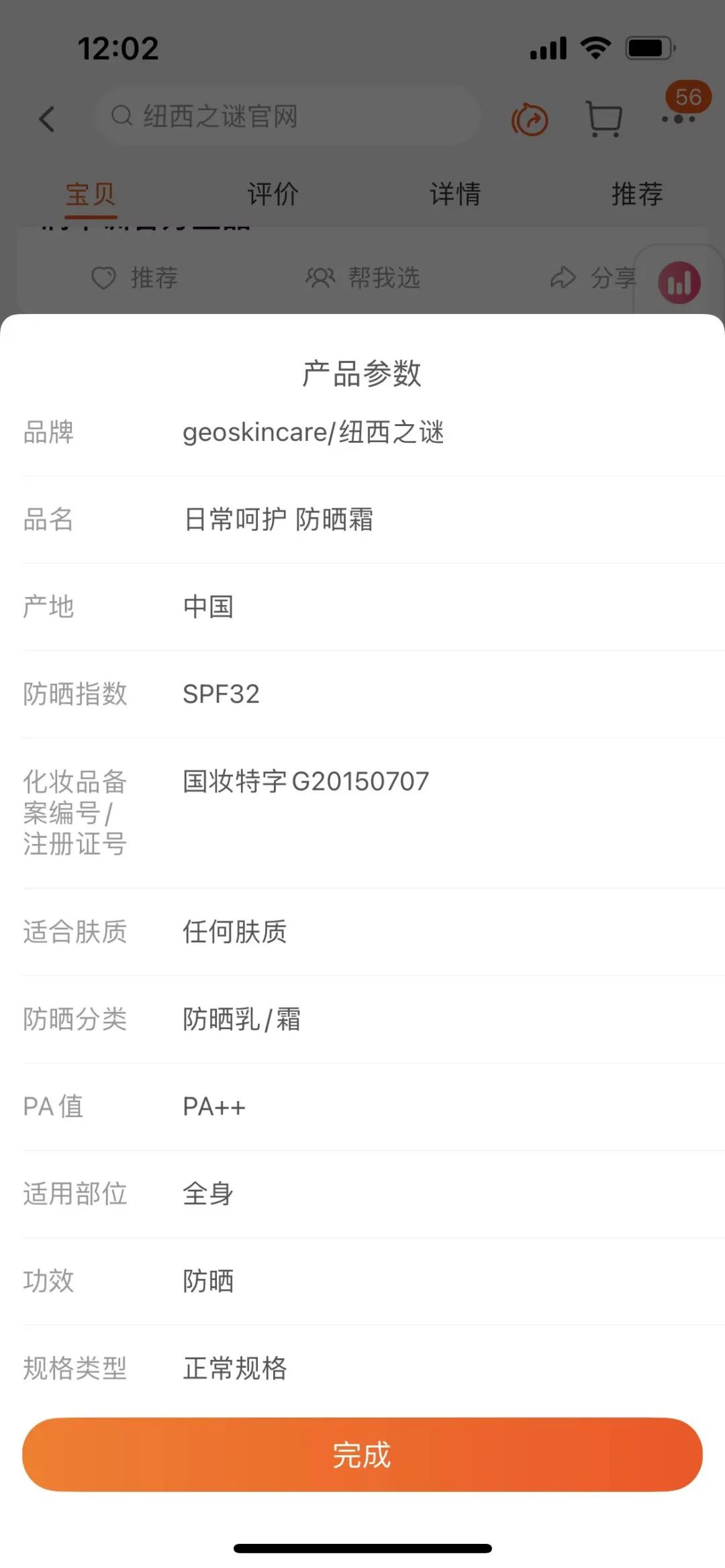Open the red chart floating icon
This screenshot has width=725, height=1568.
point(679,282)
